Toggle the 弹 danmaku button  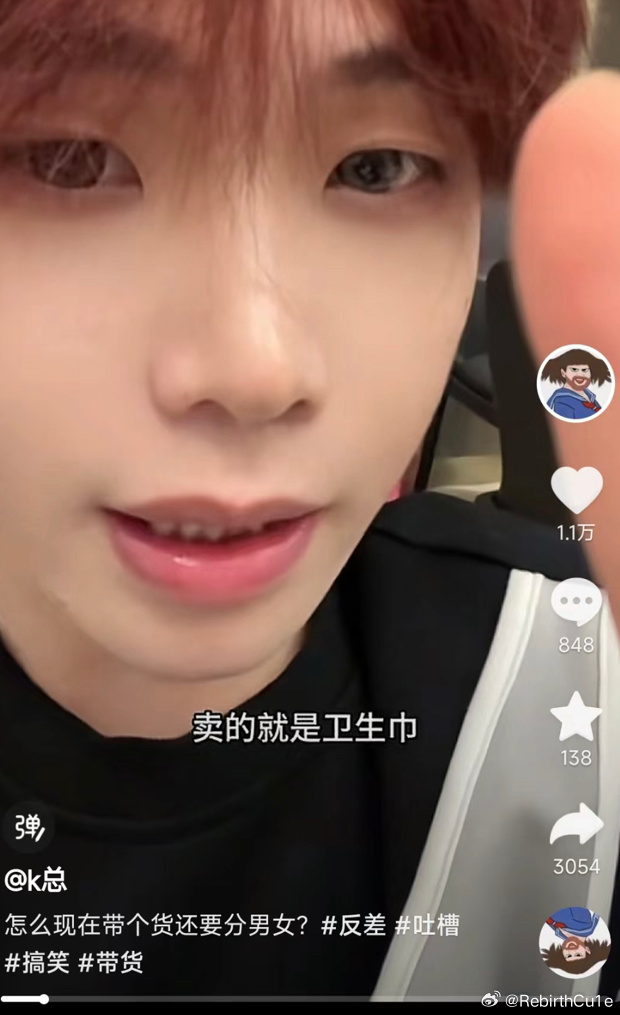point(28,826)
